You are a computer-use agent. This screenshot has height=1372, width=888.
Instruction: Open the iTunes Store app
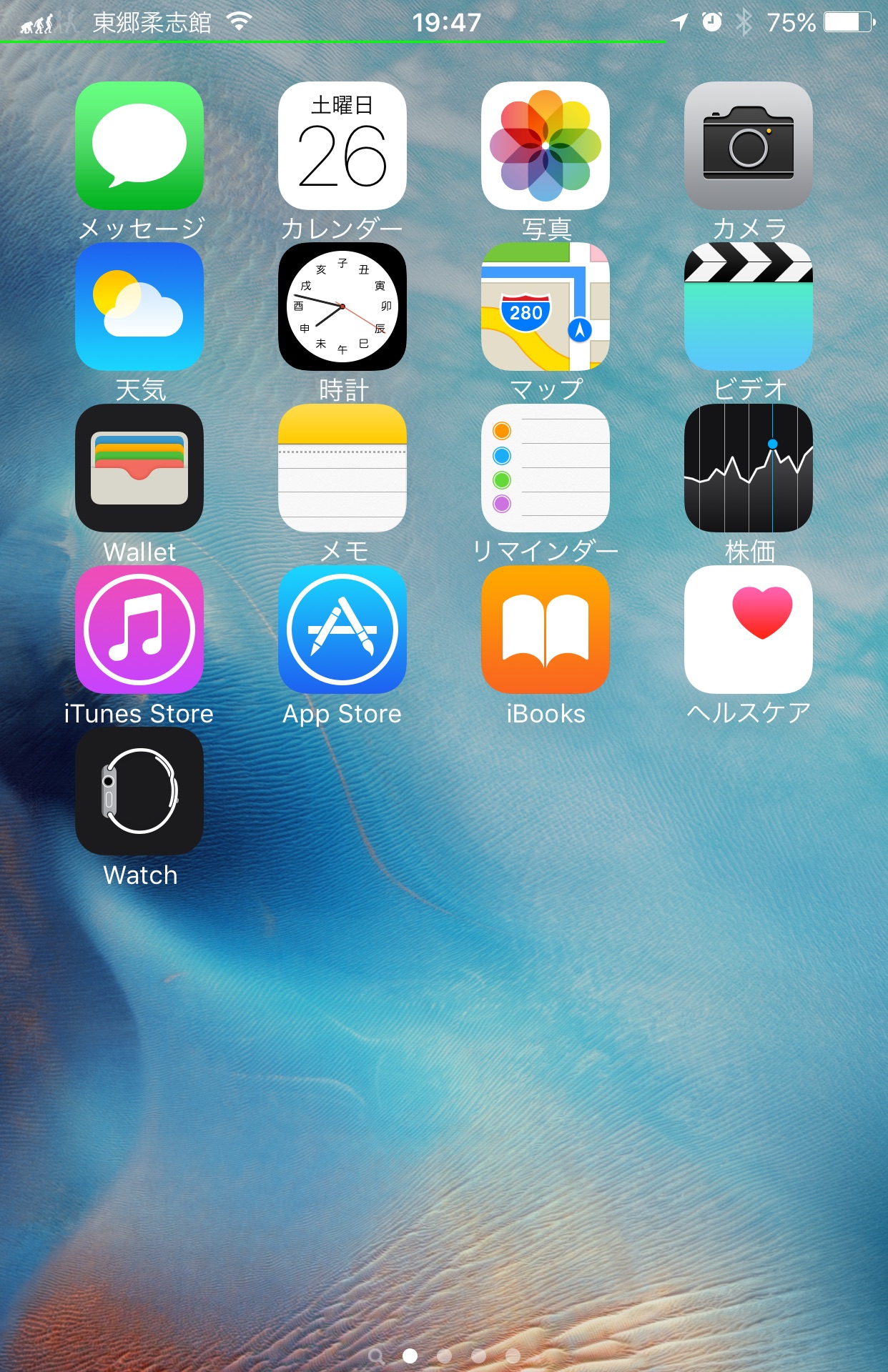pos(139,630)
